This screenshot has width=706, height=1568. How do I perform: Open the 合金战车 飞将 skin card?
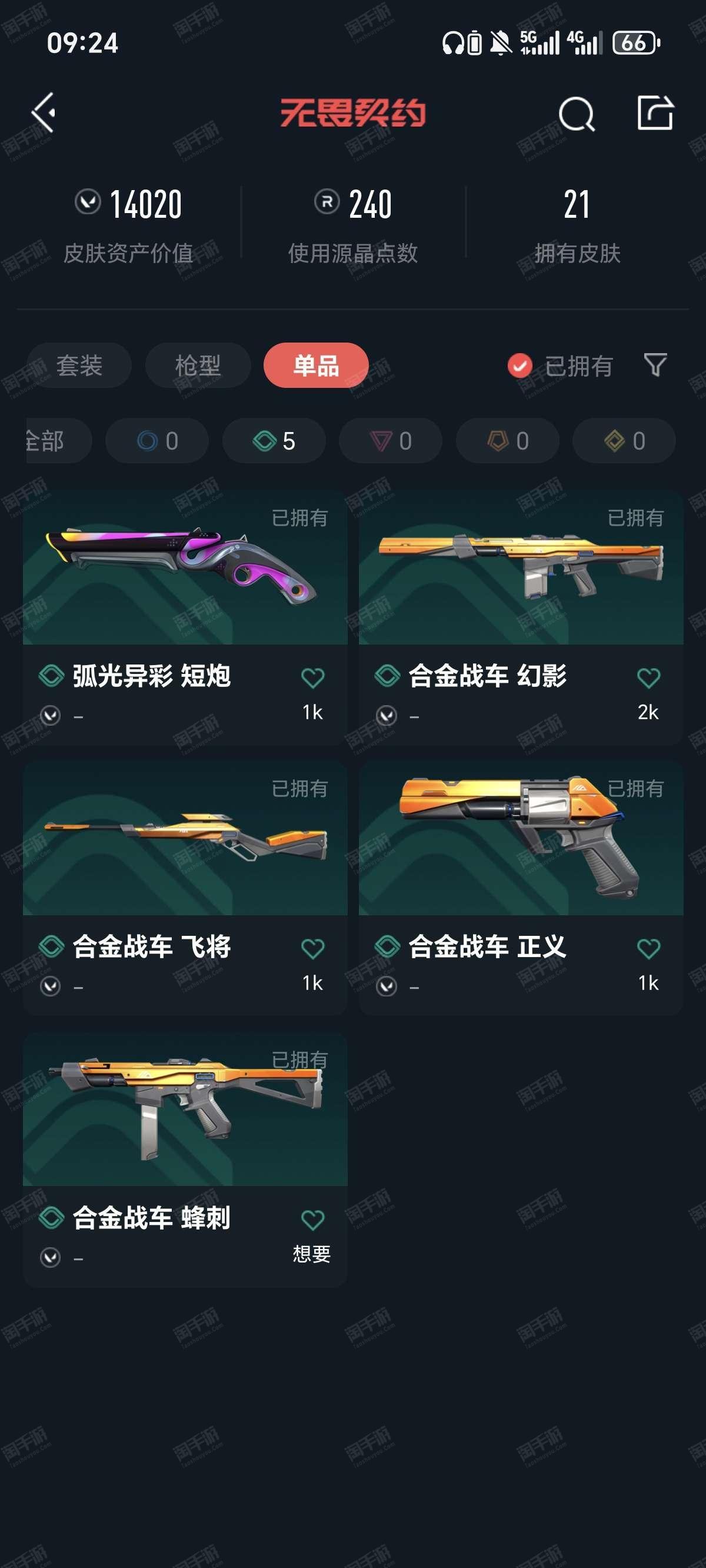[x=185, y=888]
